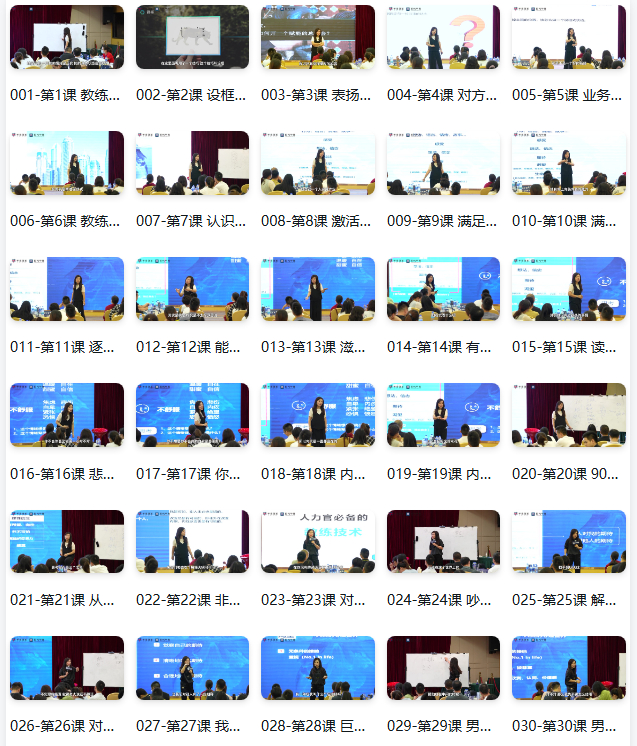Open video 016-第16课 悲
Screen dimensions: 637x746
point(67,415)
